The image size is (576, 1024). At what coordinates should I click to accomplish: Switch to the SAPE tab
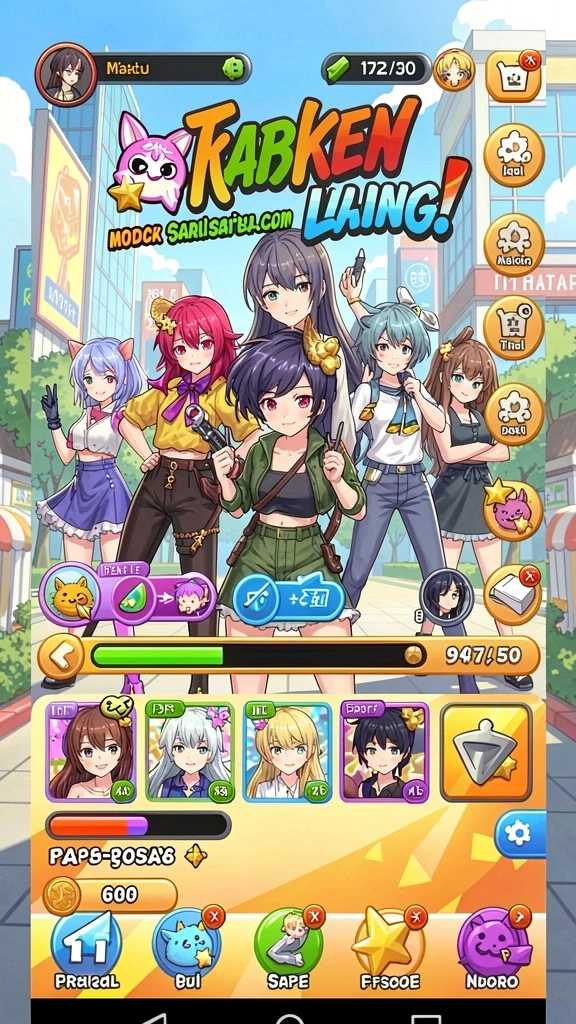[x=288, y=949]
